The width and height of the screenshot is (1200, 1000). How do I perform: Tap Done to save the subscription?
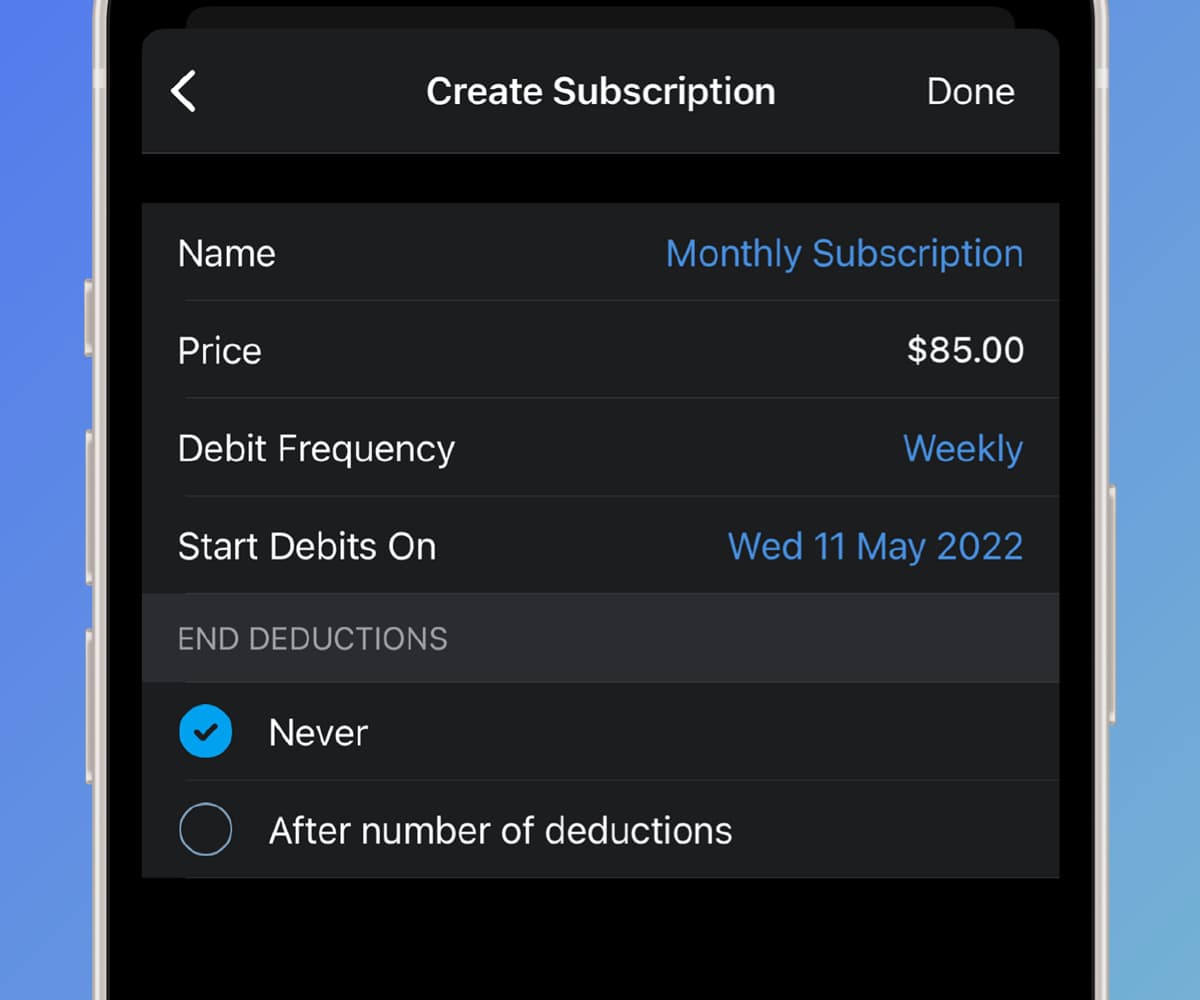click(x=969, y=92)
